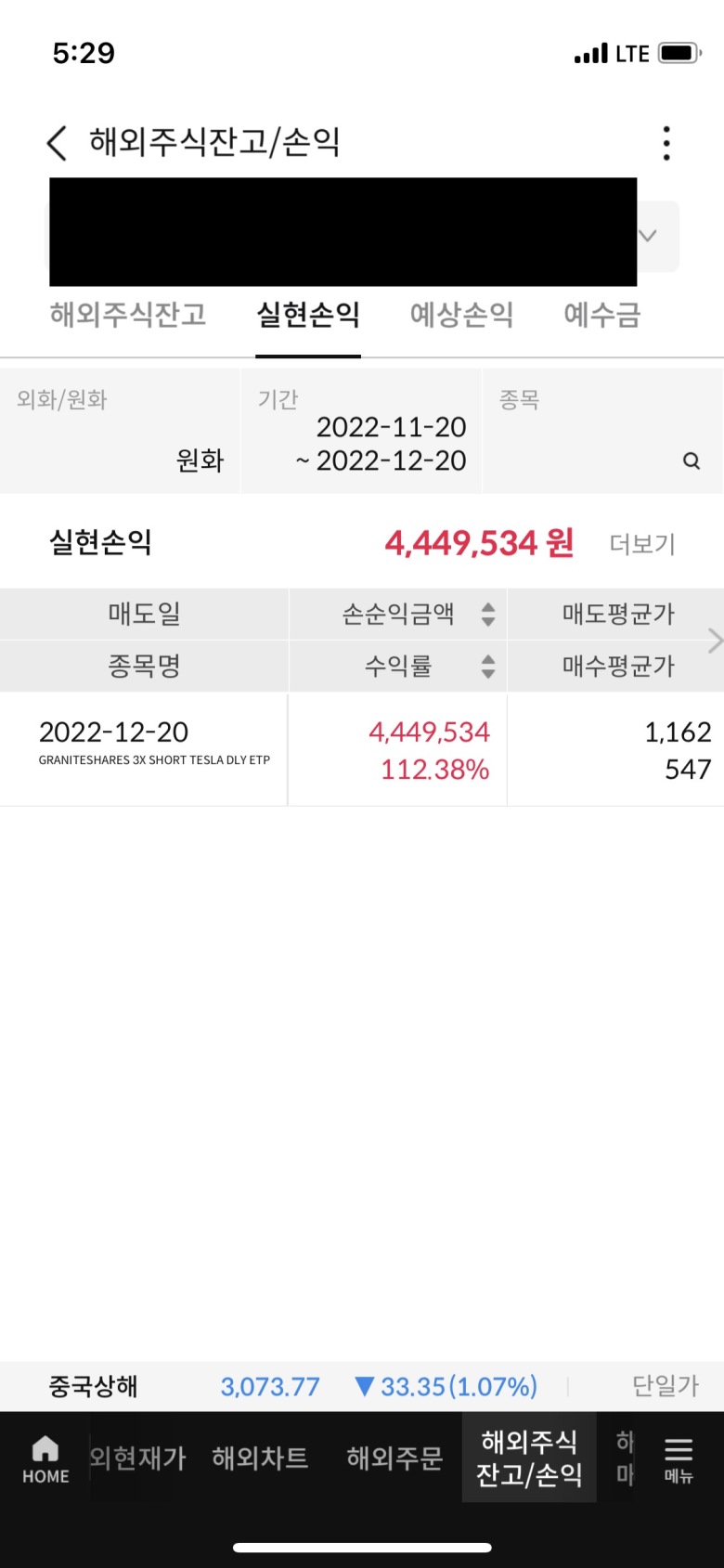Screen dimensions: 724x1568
Task: Open 해외차트 in bottom bar
Action: (x=260, y=1458)
